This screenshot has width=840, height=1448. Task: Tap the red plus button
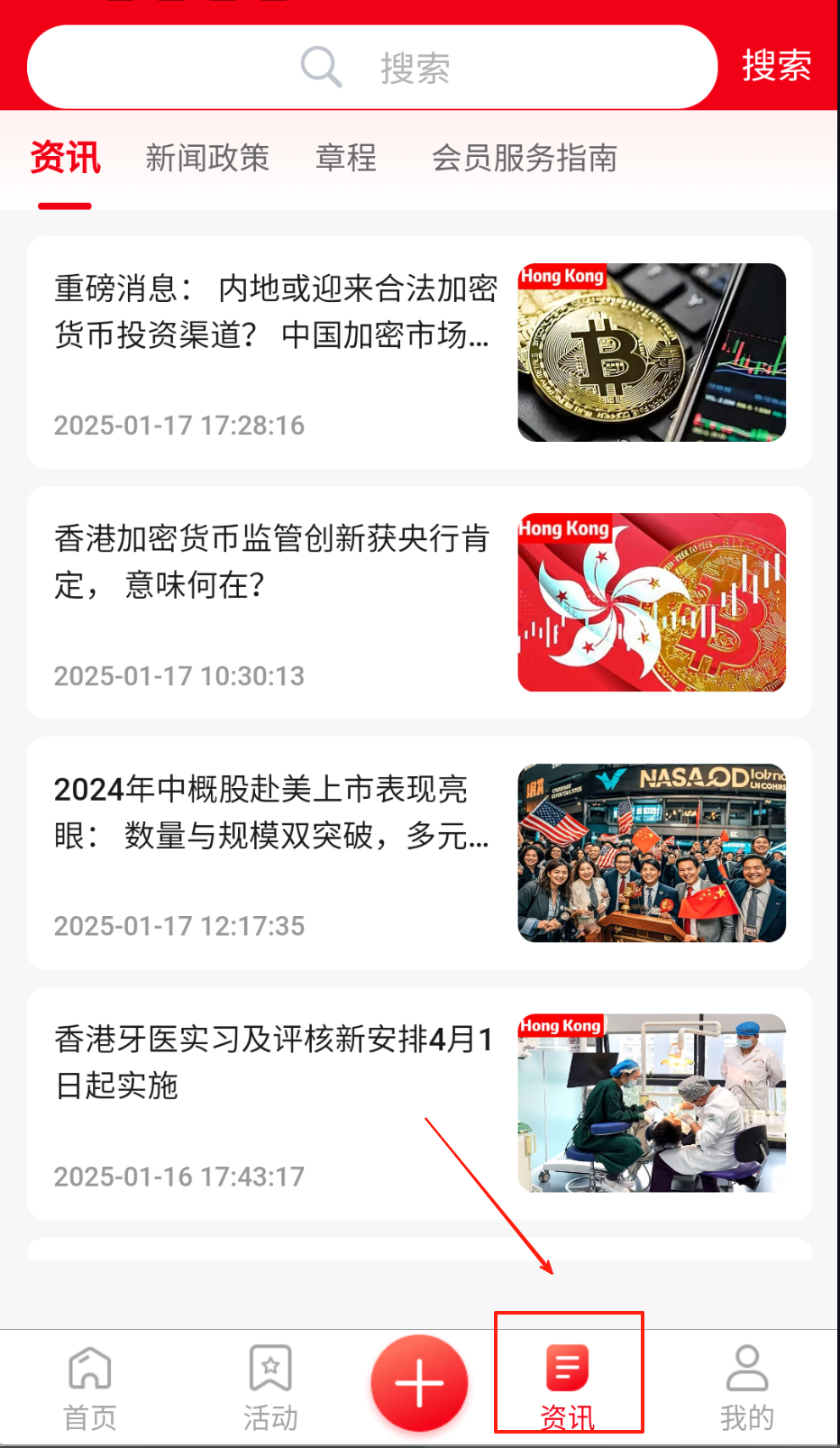[x=419, y=1383]
